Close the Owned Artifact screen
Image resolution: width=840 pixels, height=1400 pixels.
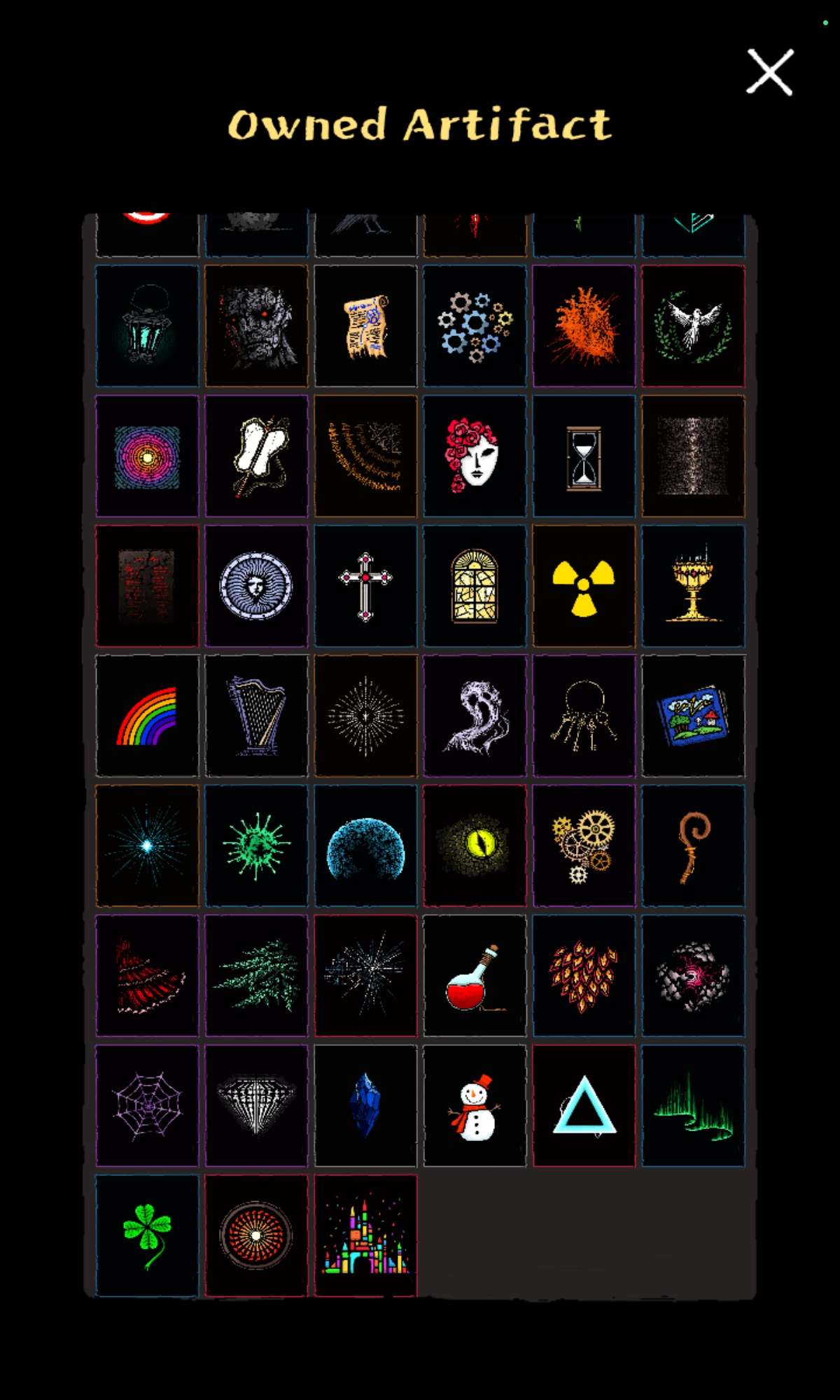coord(769,72)
